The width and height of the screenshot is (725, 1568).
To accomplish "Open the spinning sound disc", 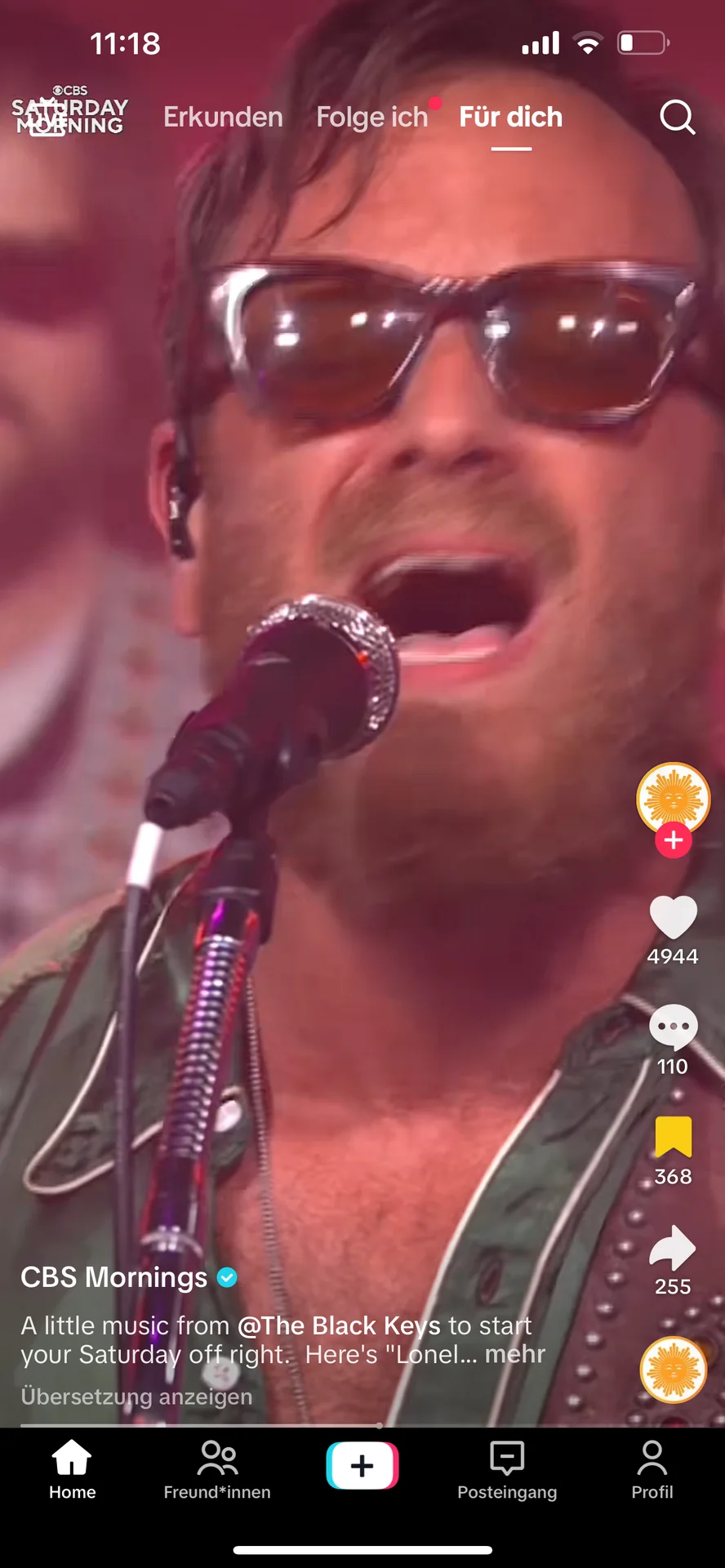I will [x=673, y=1370].
